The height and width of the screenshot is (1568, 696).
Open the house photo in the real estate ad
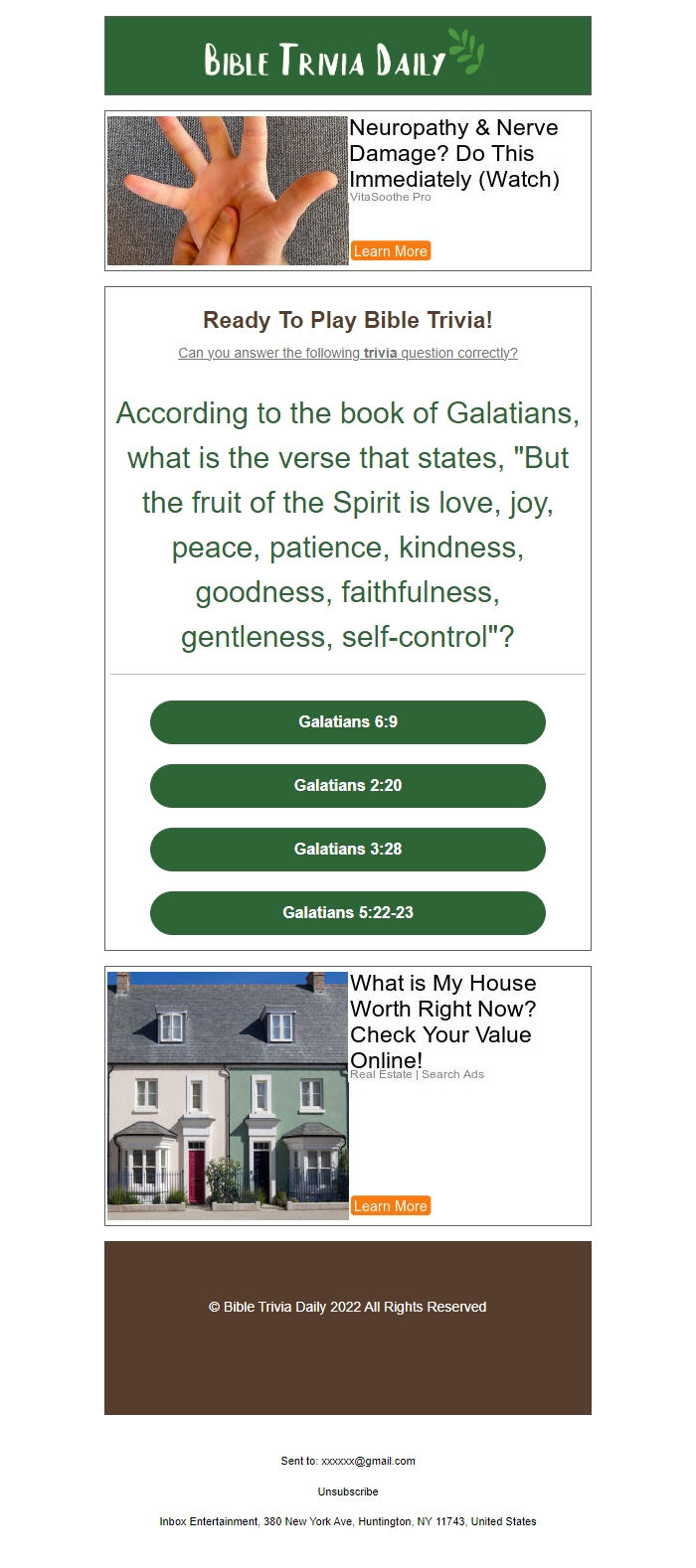[228, 1095]
